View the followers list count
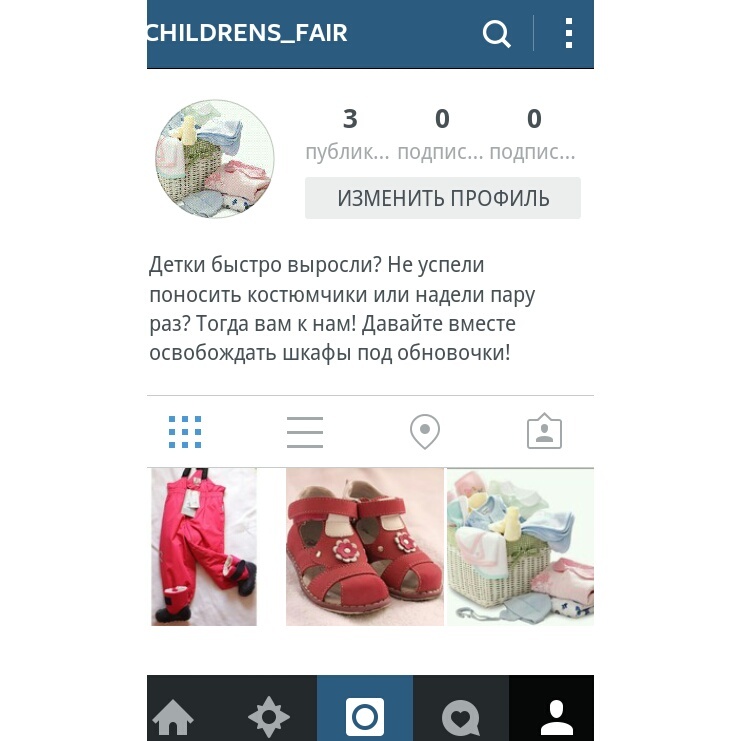 [x=441, y=134]
